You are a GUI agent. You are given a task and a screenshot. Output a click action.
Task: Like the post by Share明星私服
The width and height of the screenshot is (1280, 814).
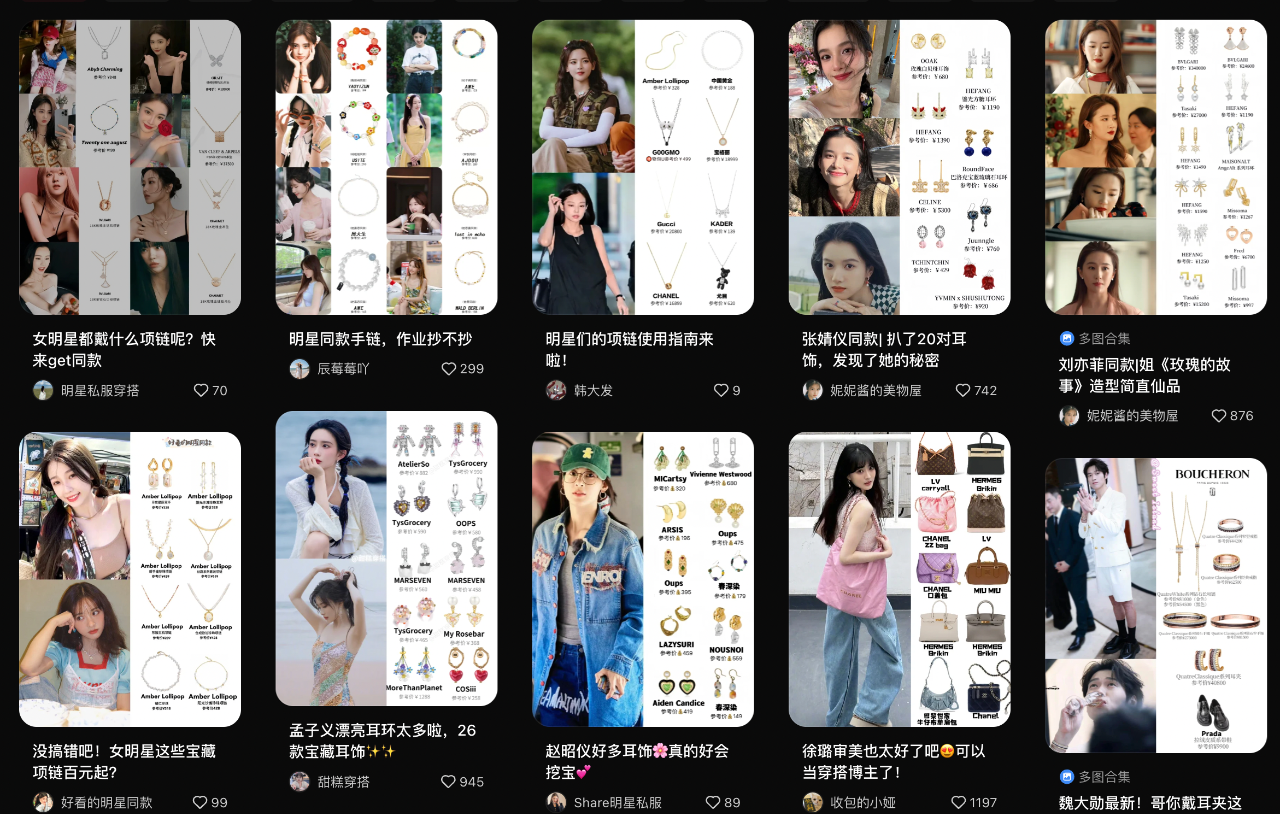[x=713, y=803]
